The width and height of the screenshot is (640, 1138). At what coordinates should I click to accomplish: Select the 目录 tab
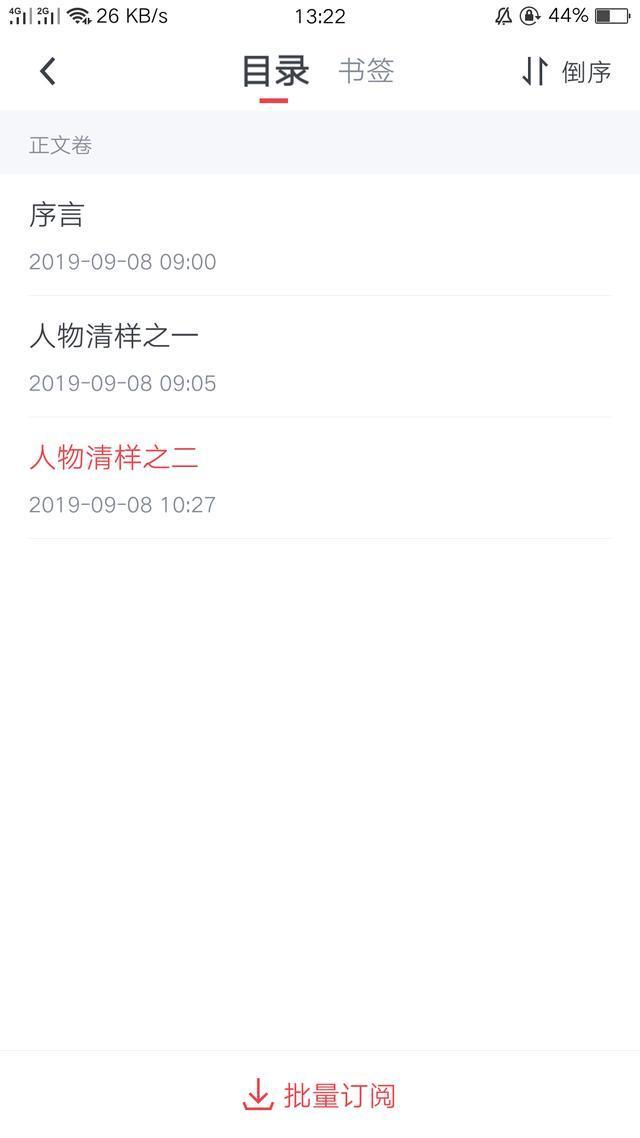[275, 71]
